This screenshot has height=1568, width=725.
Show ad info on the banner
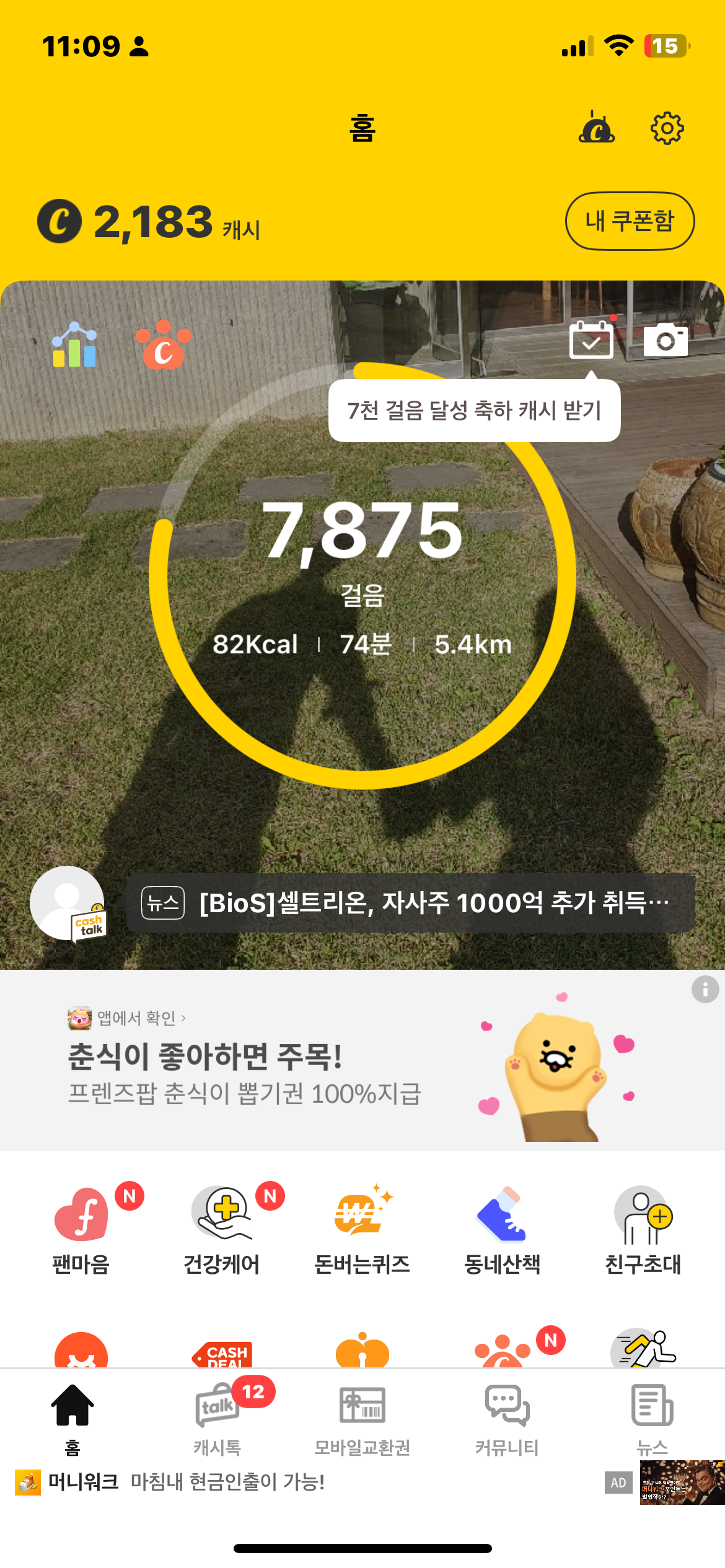pyautogui.click(x=705, y=990)
